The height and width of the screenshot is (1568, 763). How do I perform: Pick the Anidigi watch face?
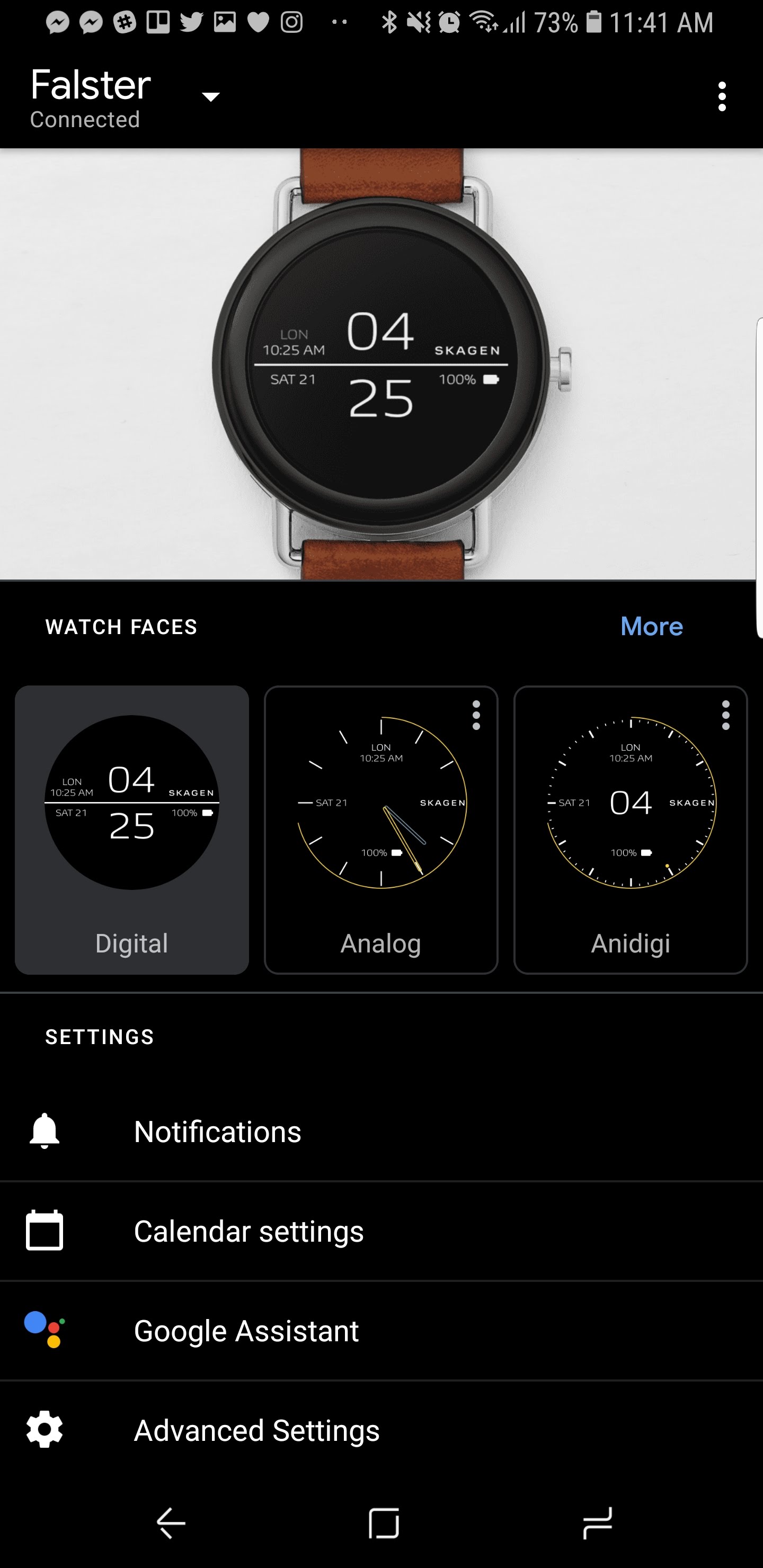630,830
